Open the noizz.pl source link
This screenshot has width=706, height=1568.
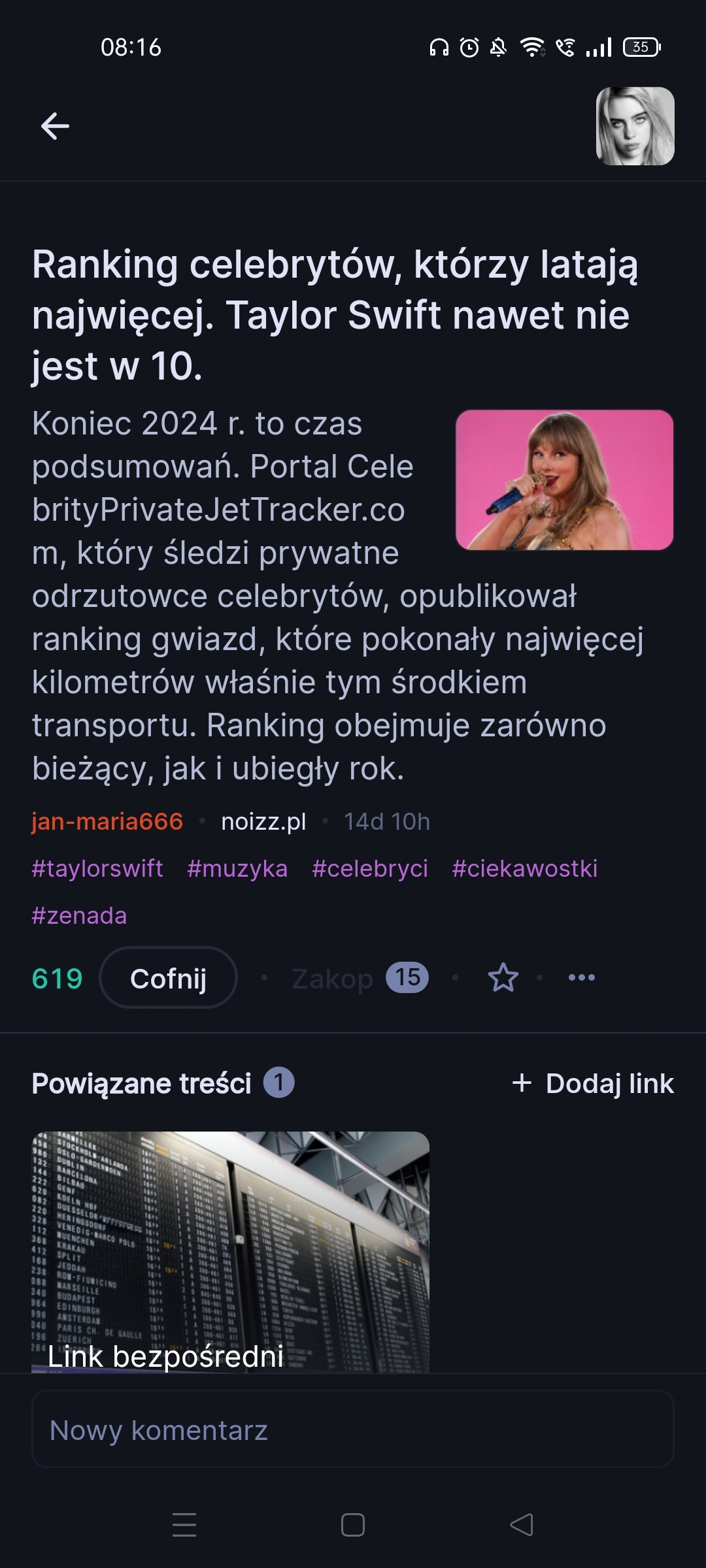click(x=263, y=822)
